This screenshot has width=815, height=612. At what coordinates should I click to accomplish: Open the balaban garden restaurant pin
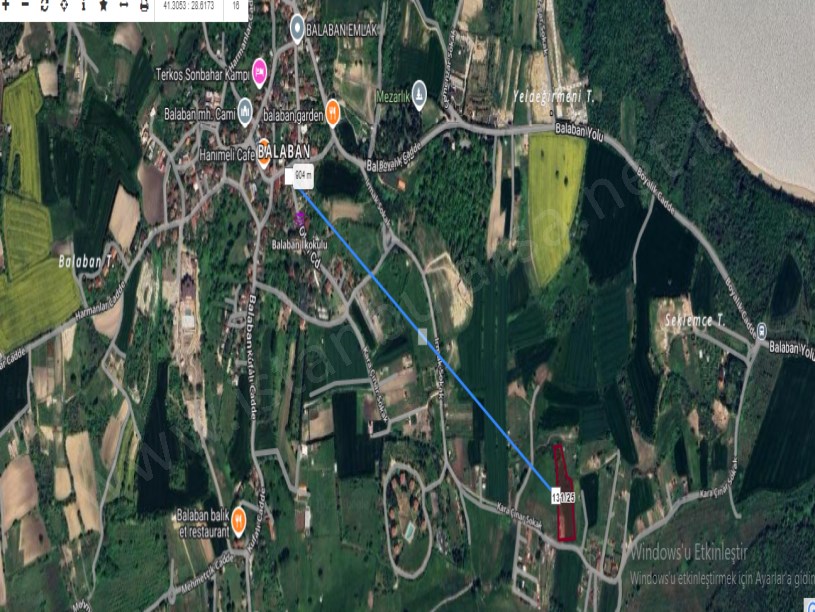tap(332, 111)
